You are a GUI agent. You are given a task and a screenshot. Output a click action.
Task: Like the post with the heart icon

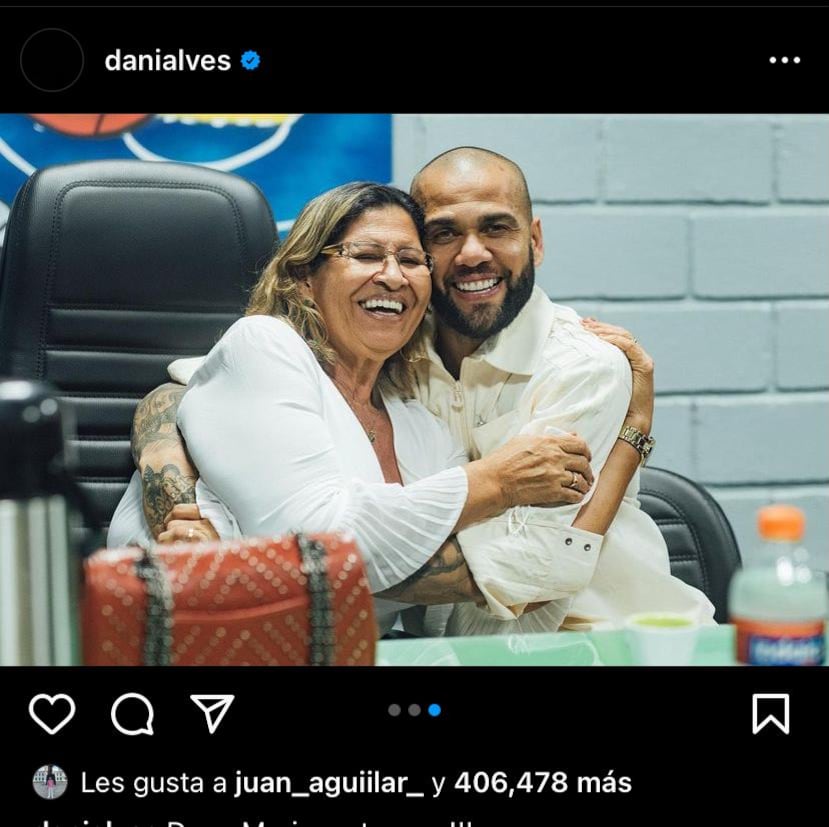tap(52, 713)
